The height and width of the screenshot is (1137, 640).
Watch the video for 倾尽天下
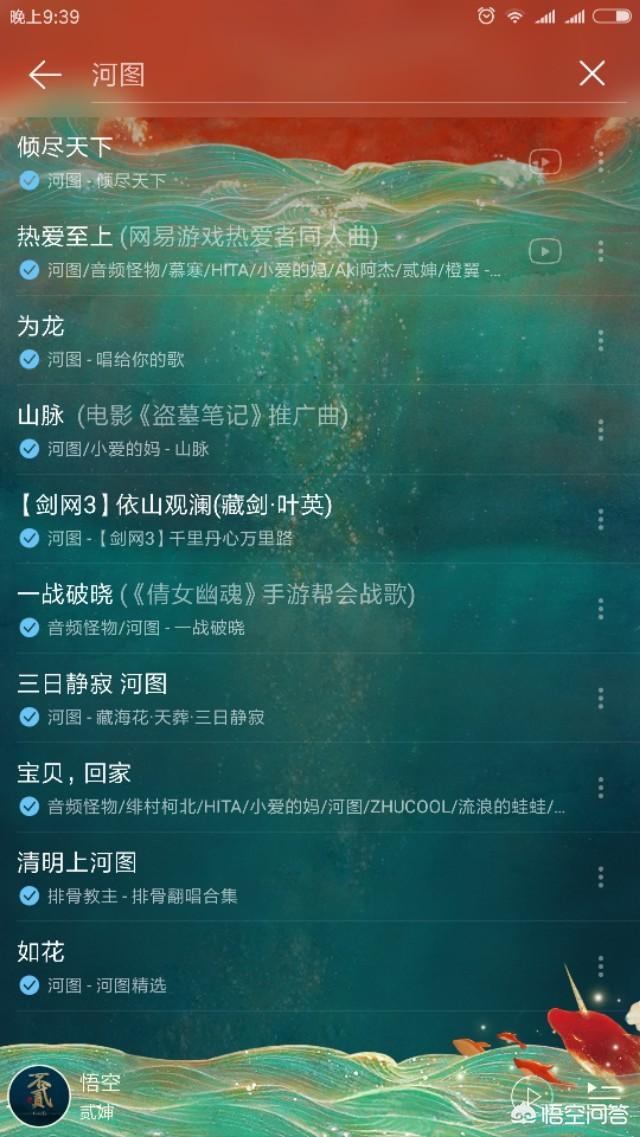(x=545, y=161)
